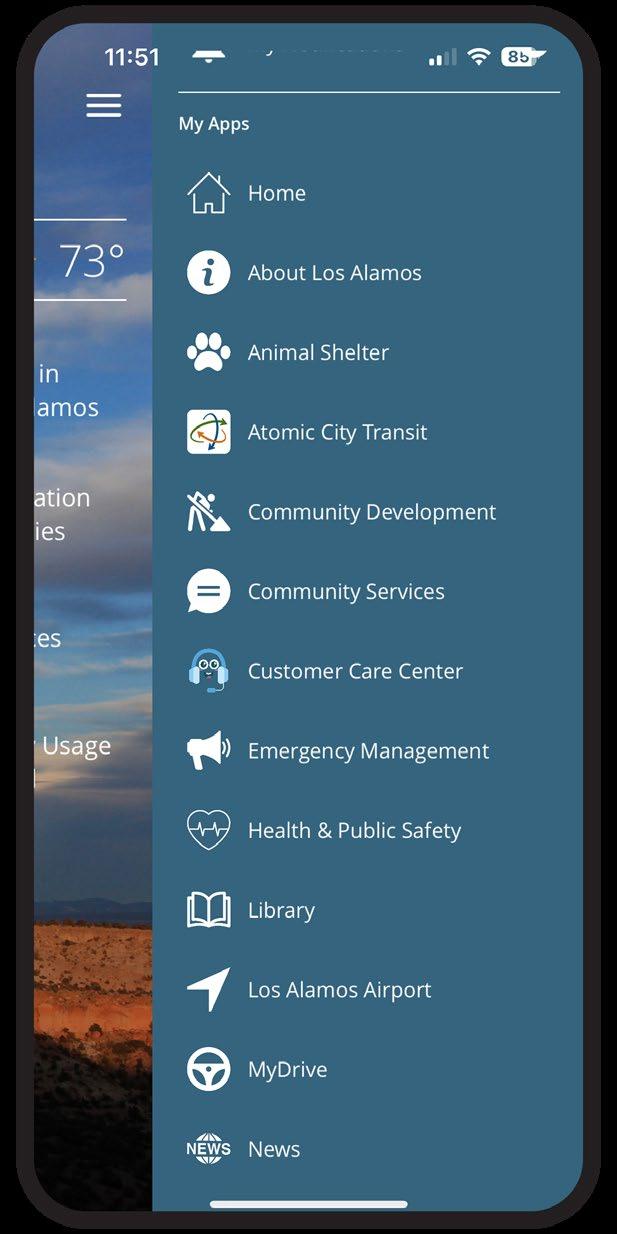617x1234 pixels.
Task: Select Los Alamos Airport
Action: (x=339, y=990)
